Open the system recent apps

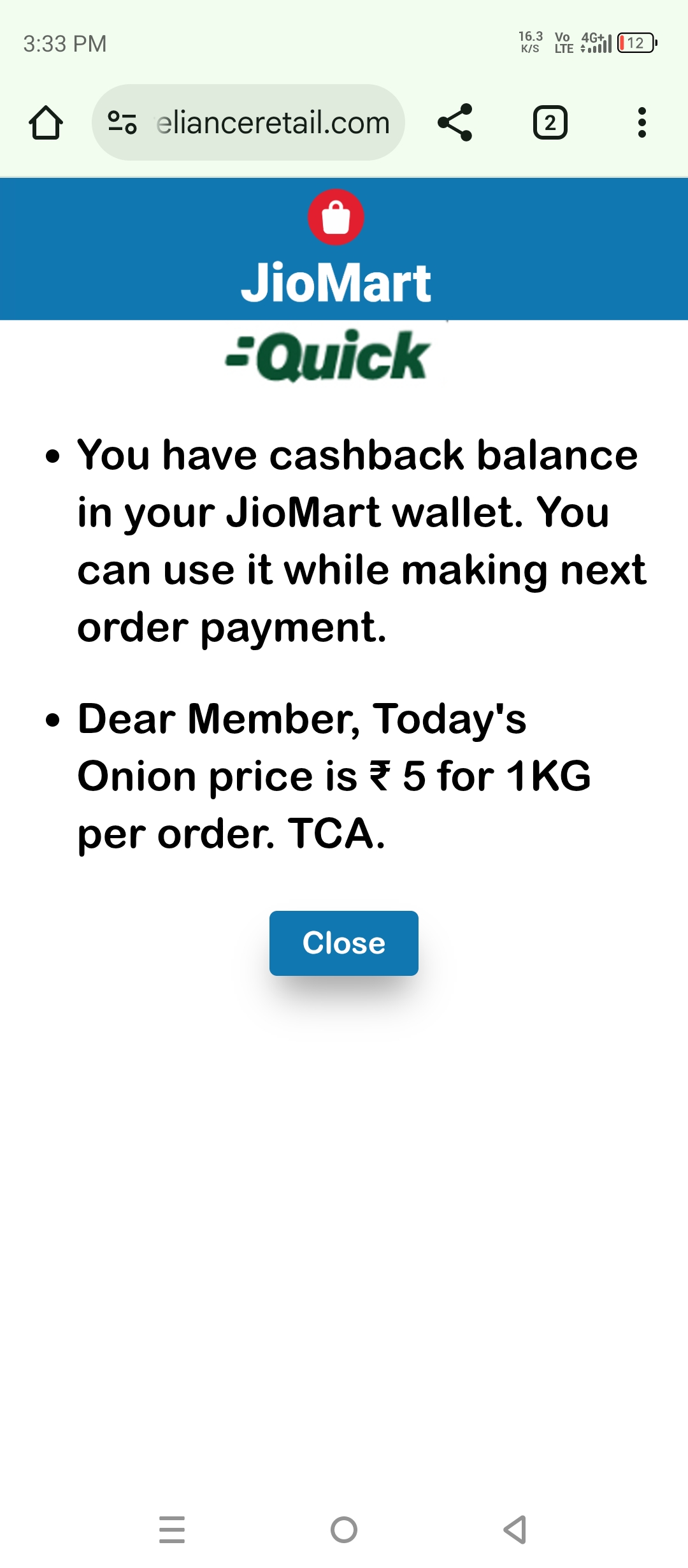click(x=172, y=1529)
